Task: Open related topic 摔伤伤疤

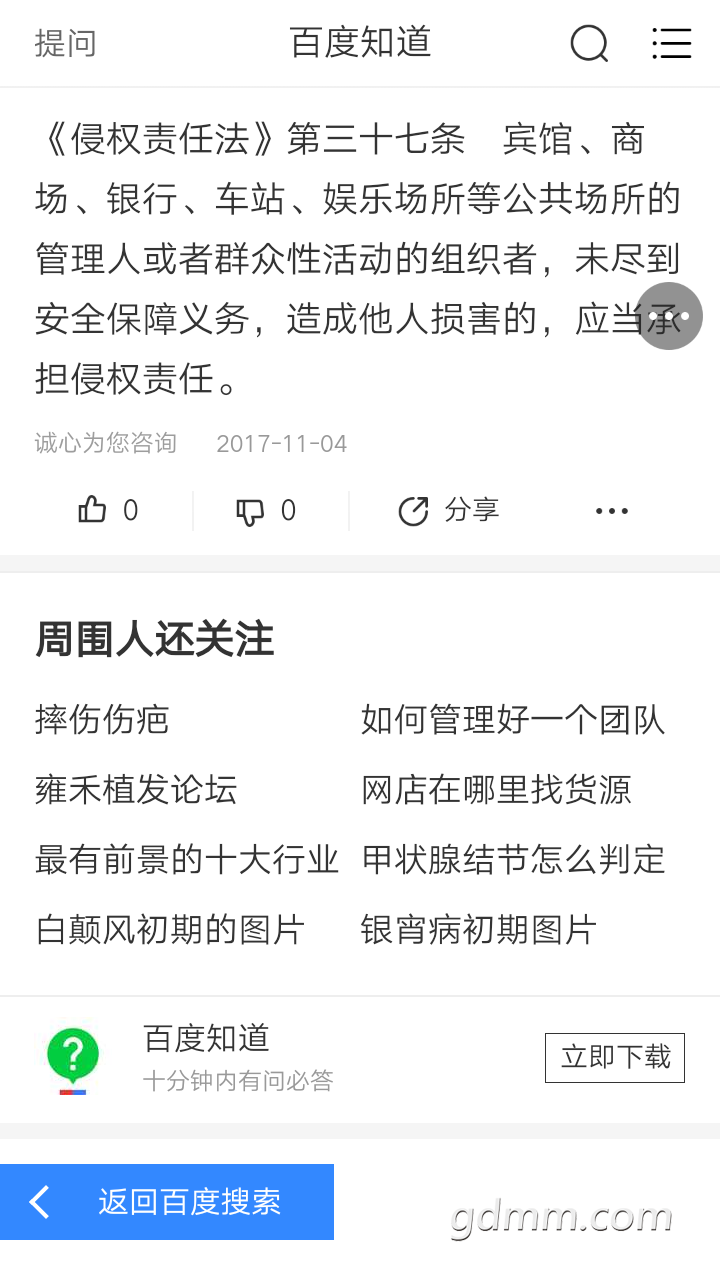Action: (x=102, y=720)
